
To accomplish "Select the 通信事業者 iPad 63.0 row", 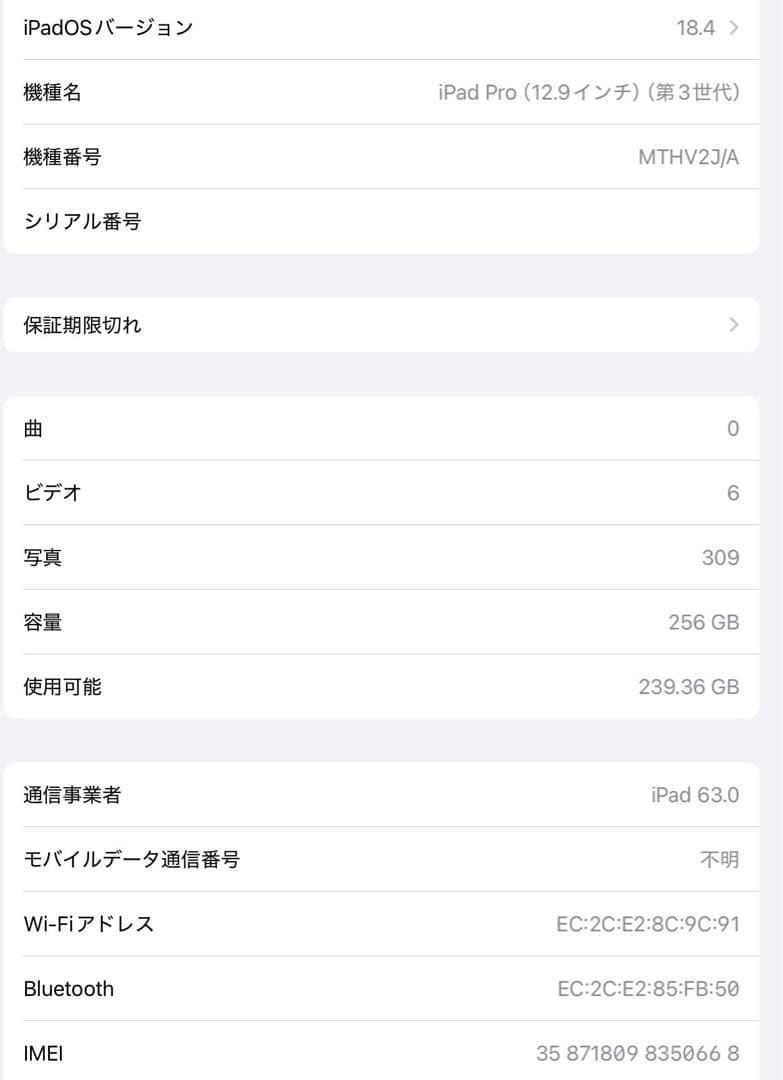I will pos(390,794).
